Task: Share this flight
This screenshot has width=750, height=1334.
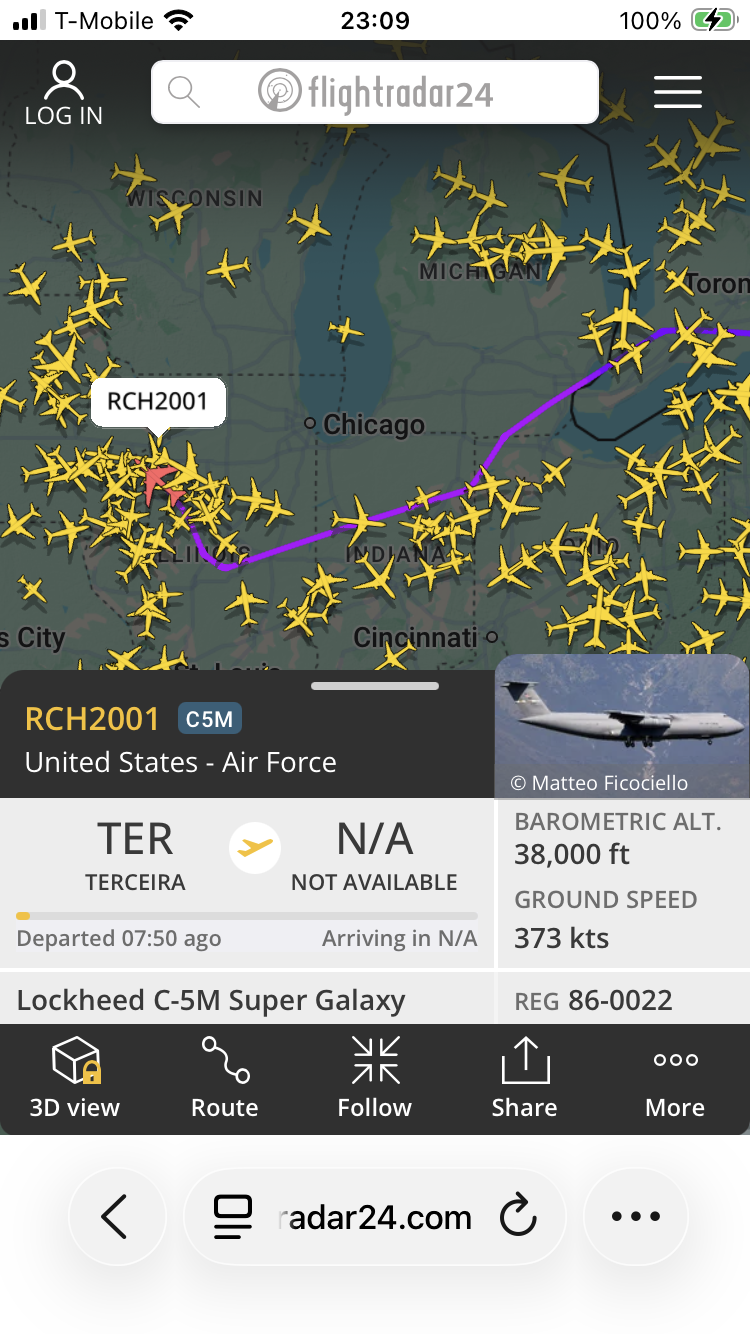Action: click(x=524, y=1078)
